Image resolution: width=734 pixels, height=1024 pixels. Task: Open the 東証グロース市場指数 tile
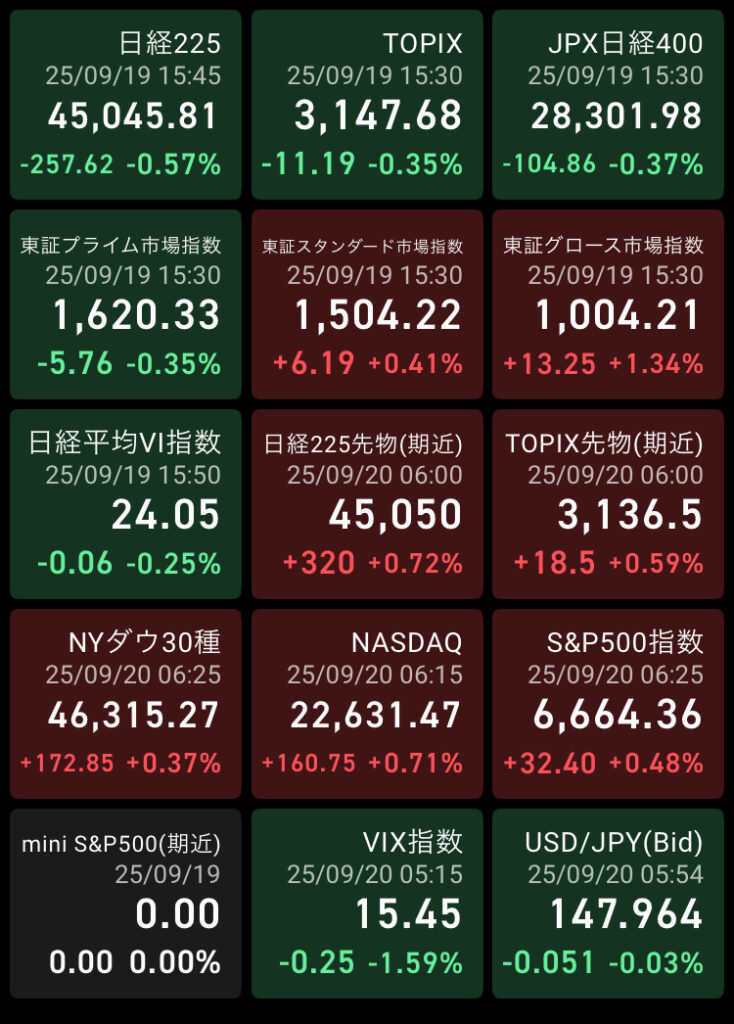(x=608, y=304)
